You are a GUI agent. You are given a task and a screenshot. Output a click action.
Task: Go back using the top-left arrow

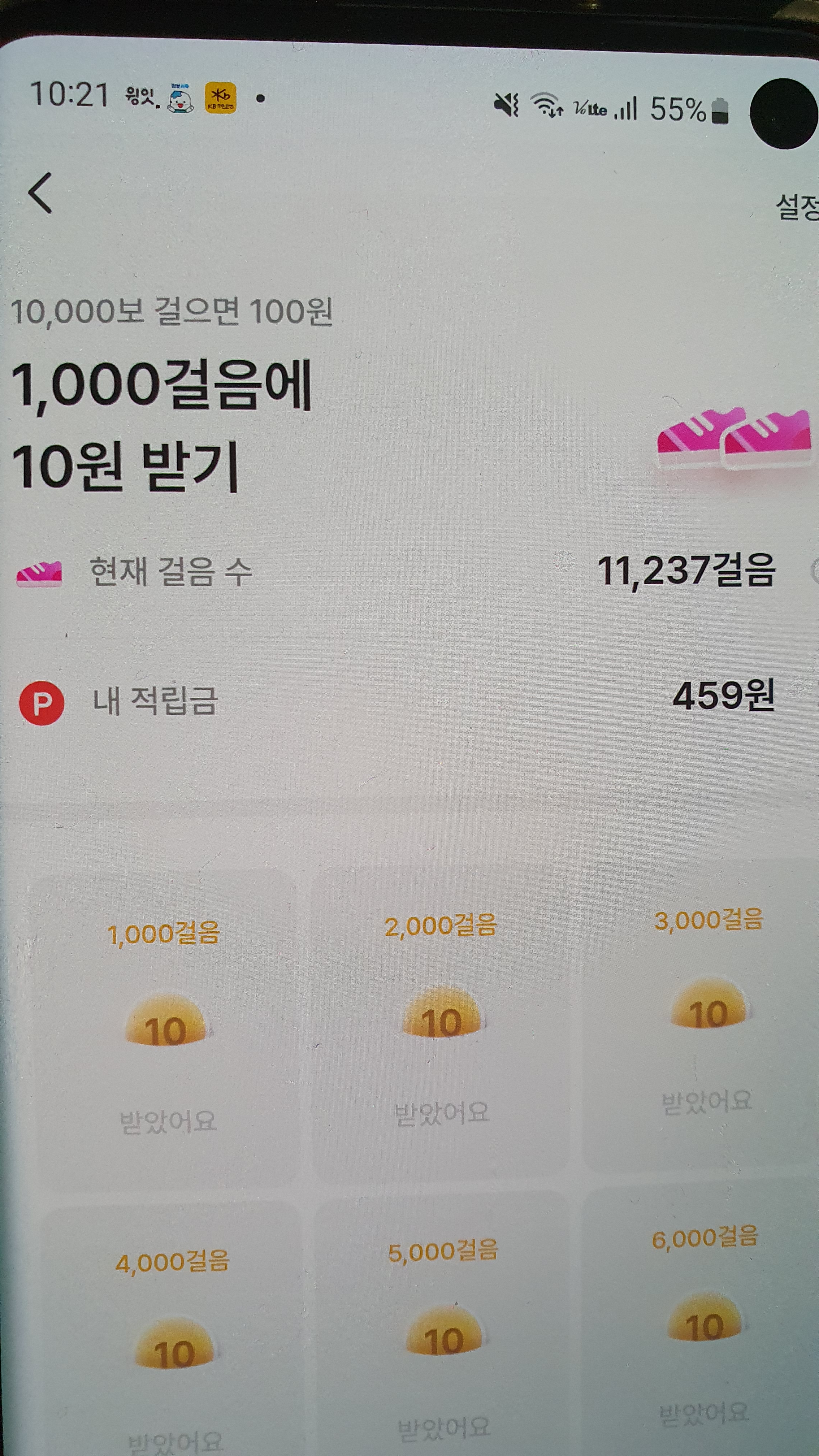(x=40, y=193)
